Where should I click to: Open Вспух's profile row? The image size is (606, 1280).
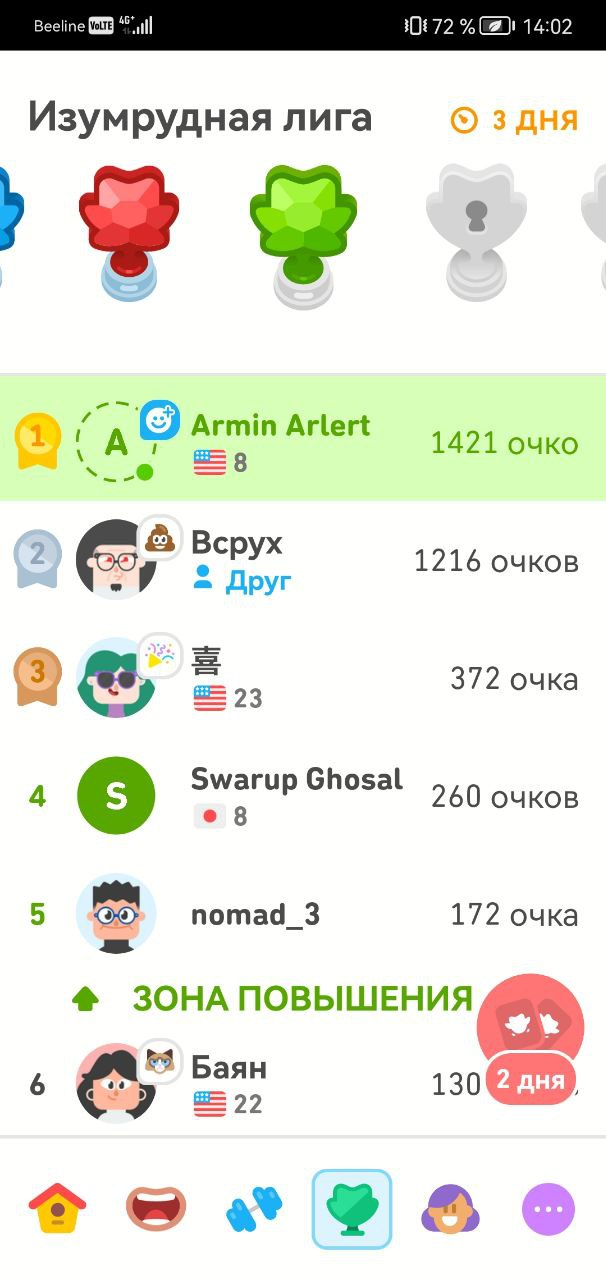303,560
